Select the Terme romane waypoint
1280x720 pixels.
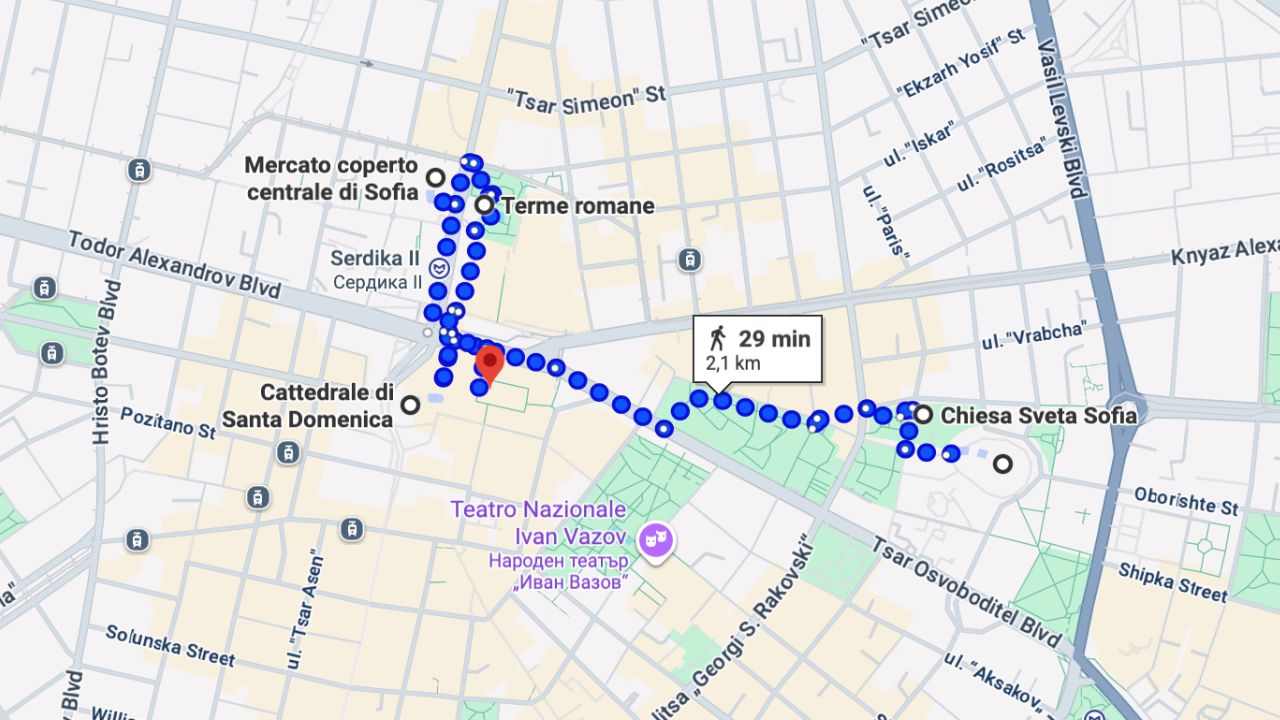click(485, 206)
